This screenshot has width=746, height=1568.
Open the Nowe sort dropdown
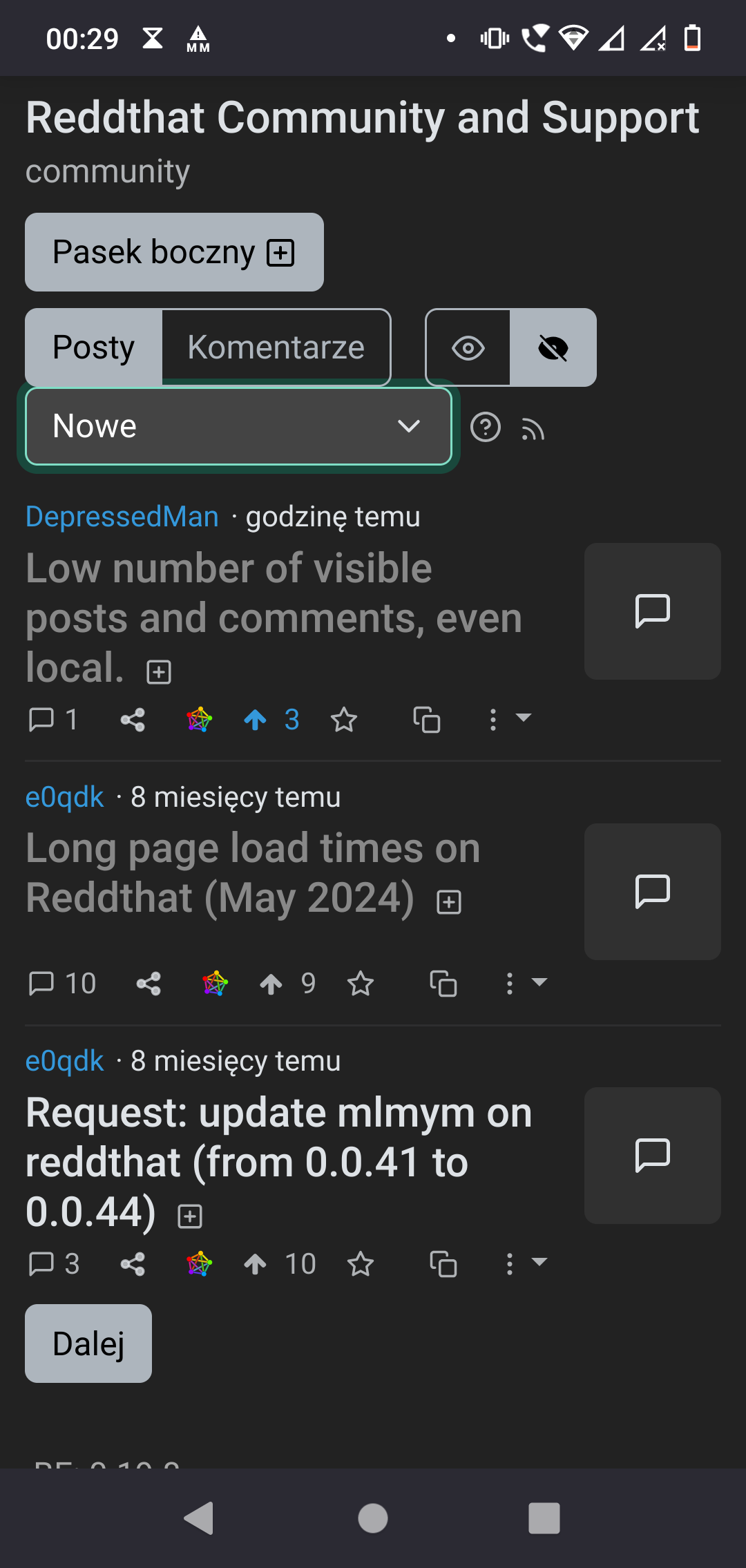click(239, 426)
